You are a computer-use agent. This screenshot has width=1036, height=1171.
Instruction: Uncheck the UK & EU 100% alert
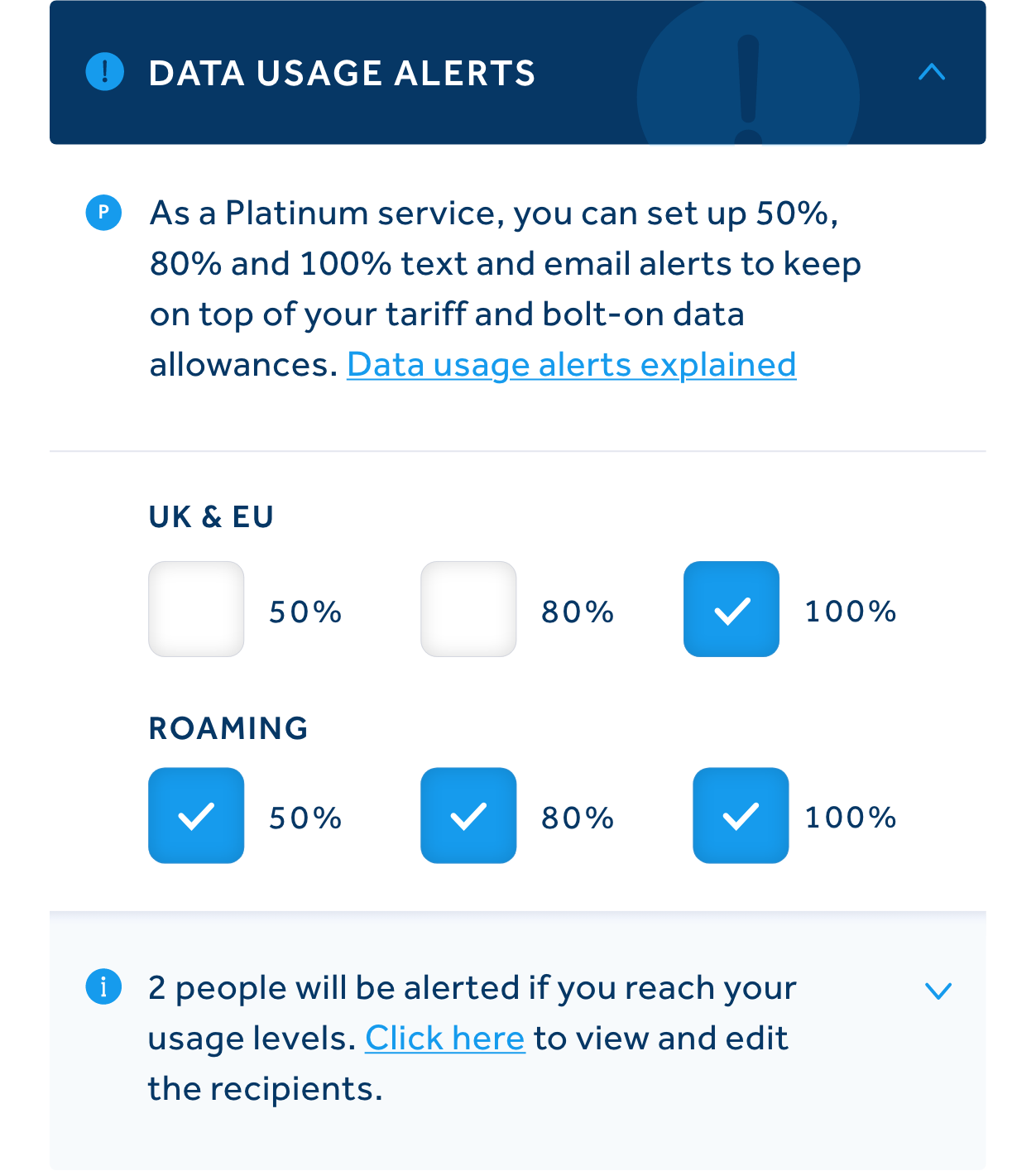click(731, 609)
